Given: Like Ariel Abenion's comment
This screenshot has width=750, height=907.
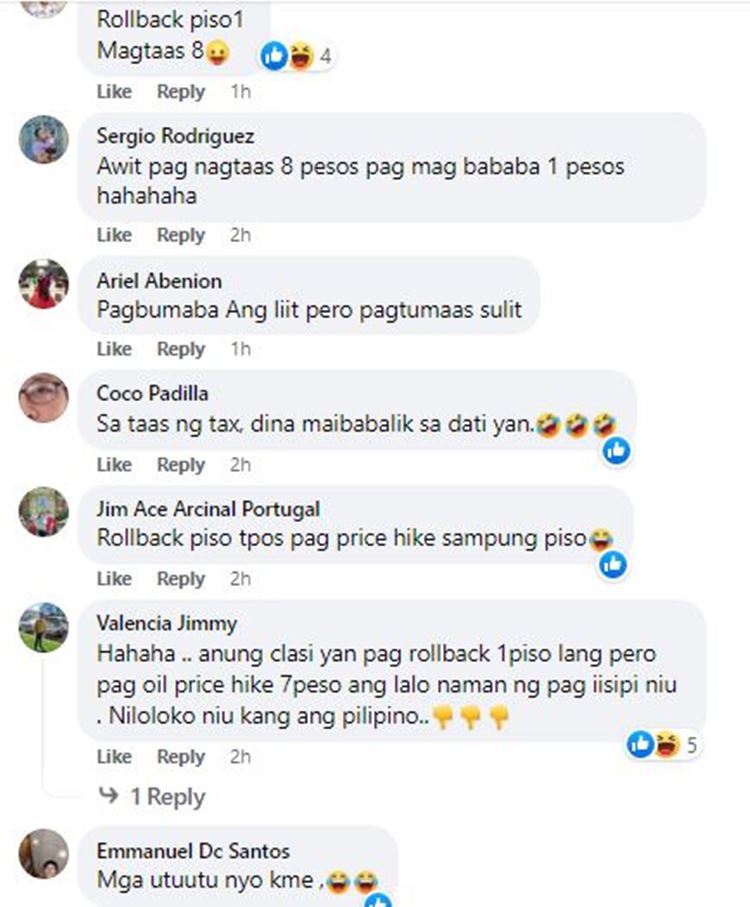Looking at the screenshot, I should tap(114, 349).
